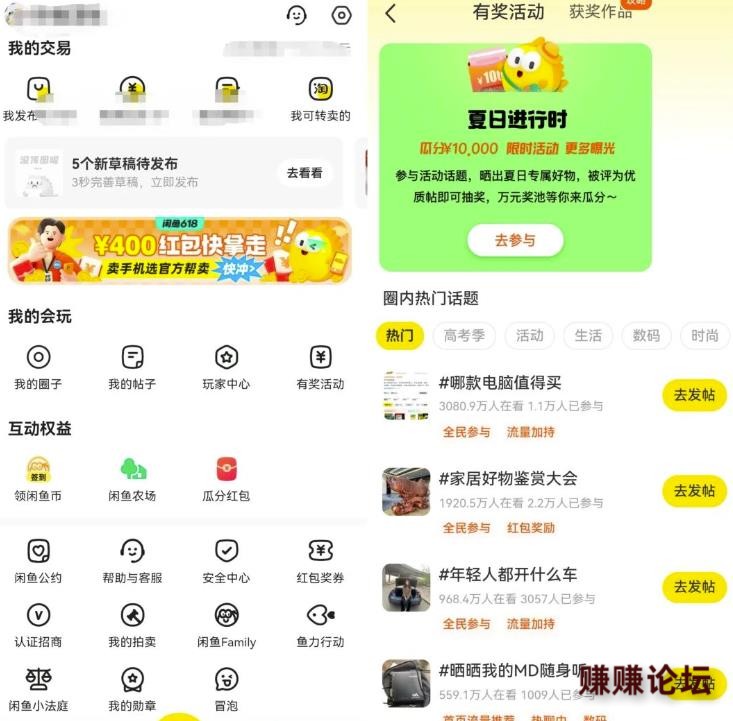Go back from 有奖活动 page
Image resolution: width=733 pixels, height=721 pixels.
(391, 14)
